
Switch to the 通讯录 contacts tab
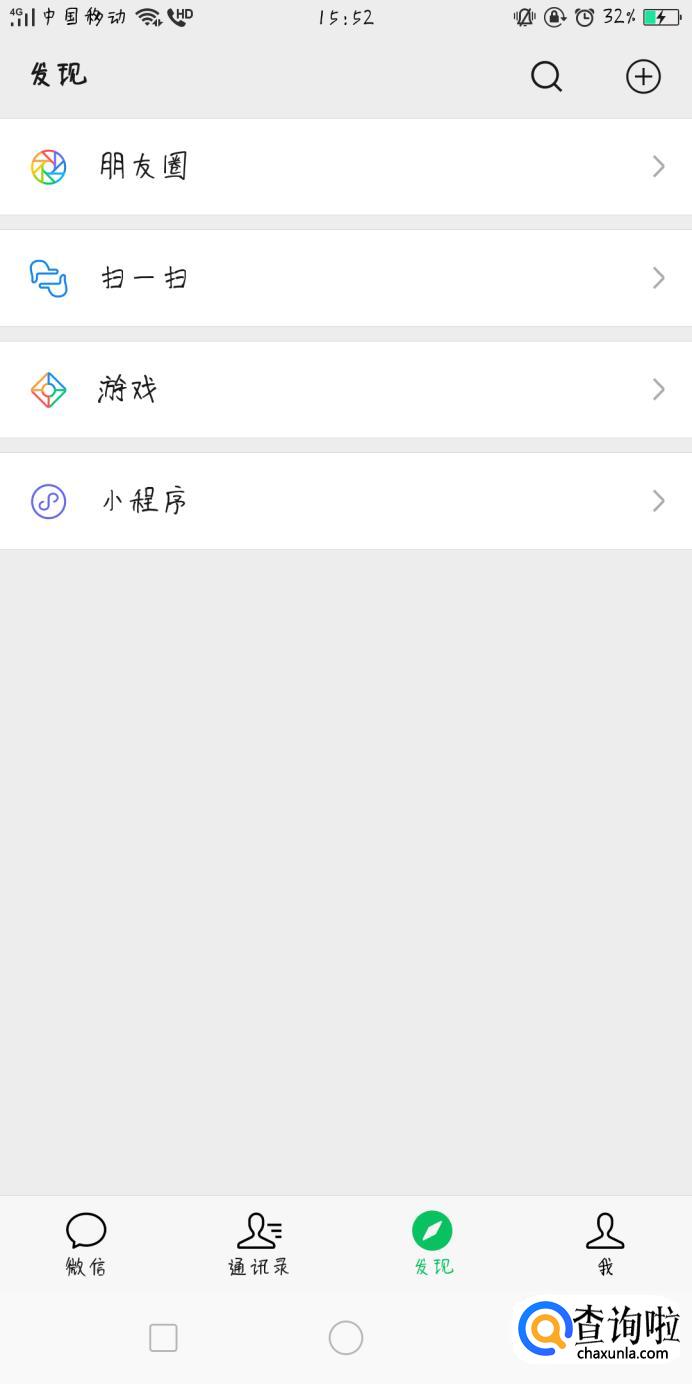click(x=259, y=1243)
